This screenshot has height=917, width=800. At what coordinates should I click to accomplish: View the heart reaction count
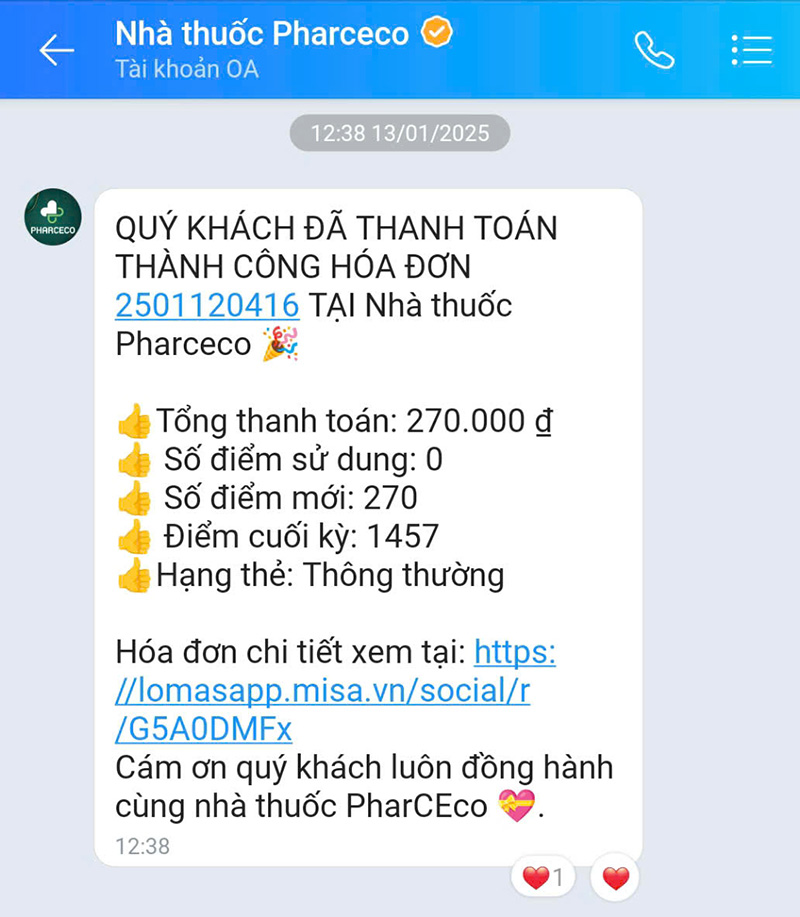click(545, 879)
